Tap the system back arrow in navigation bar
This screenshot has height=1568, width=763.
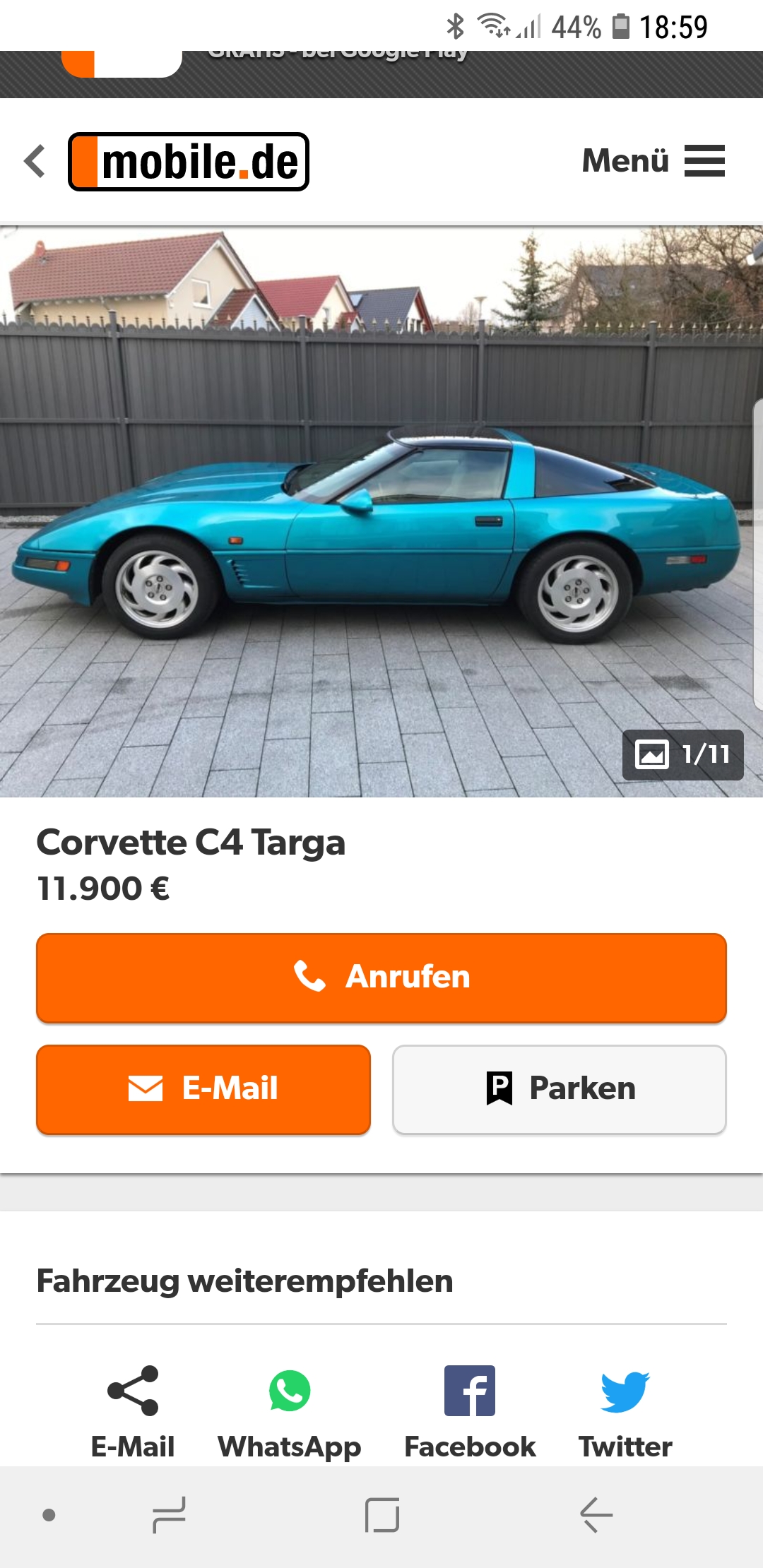pos(596,1515)
